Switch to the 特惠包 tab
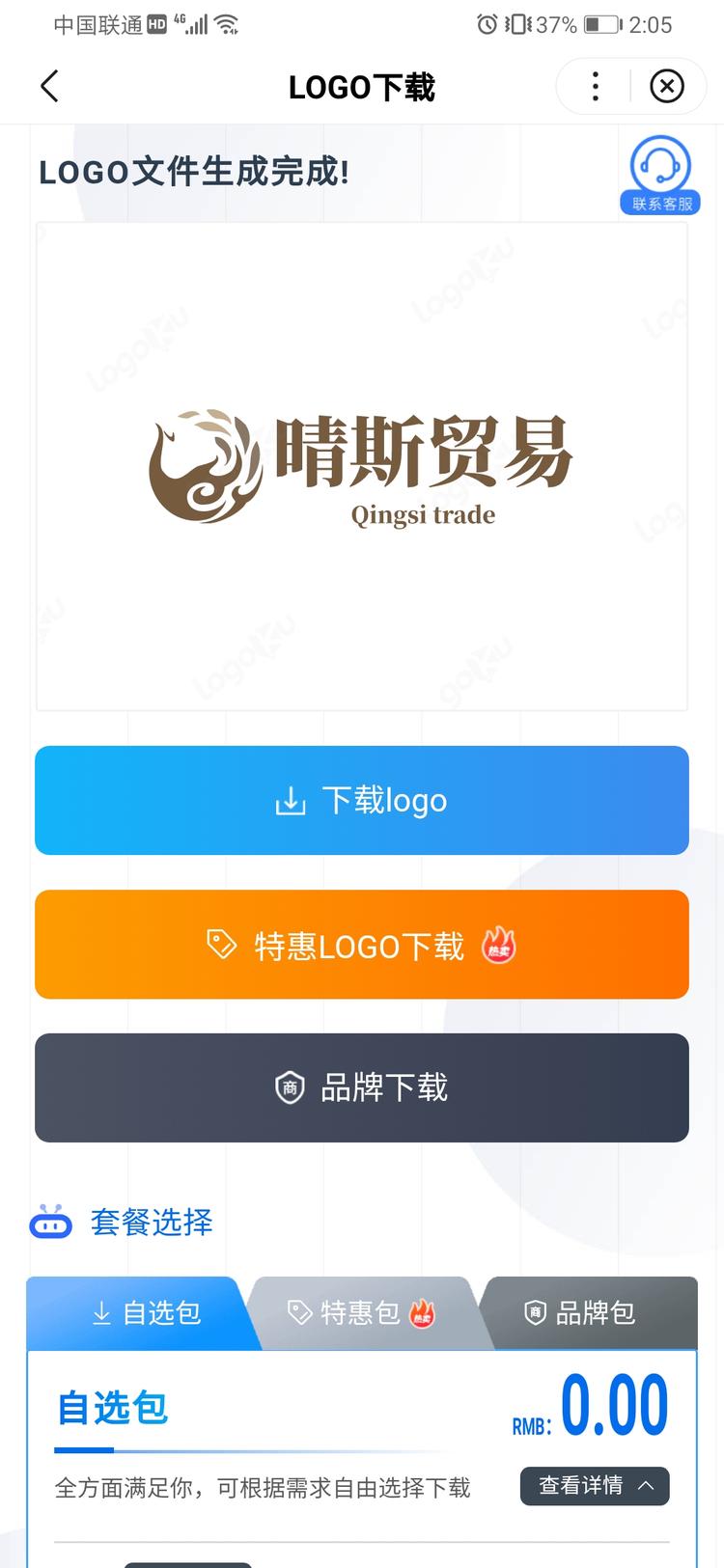 click(x=362, y=1312)
